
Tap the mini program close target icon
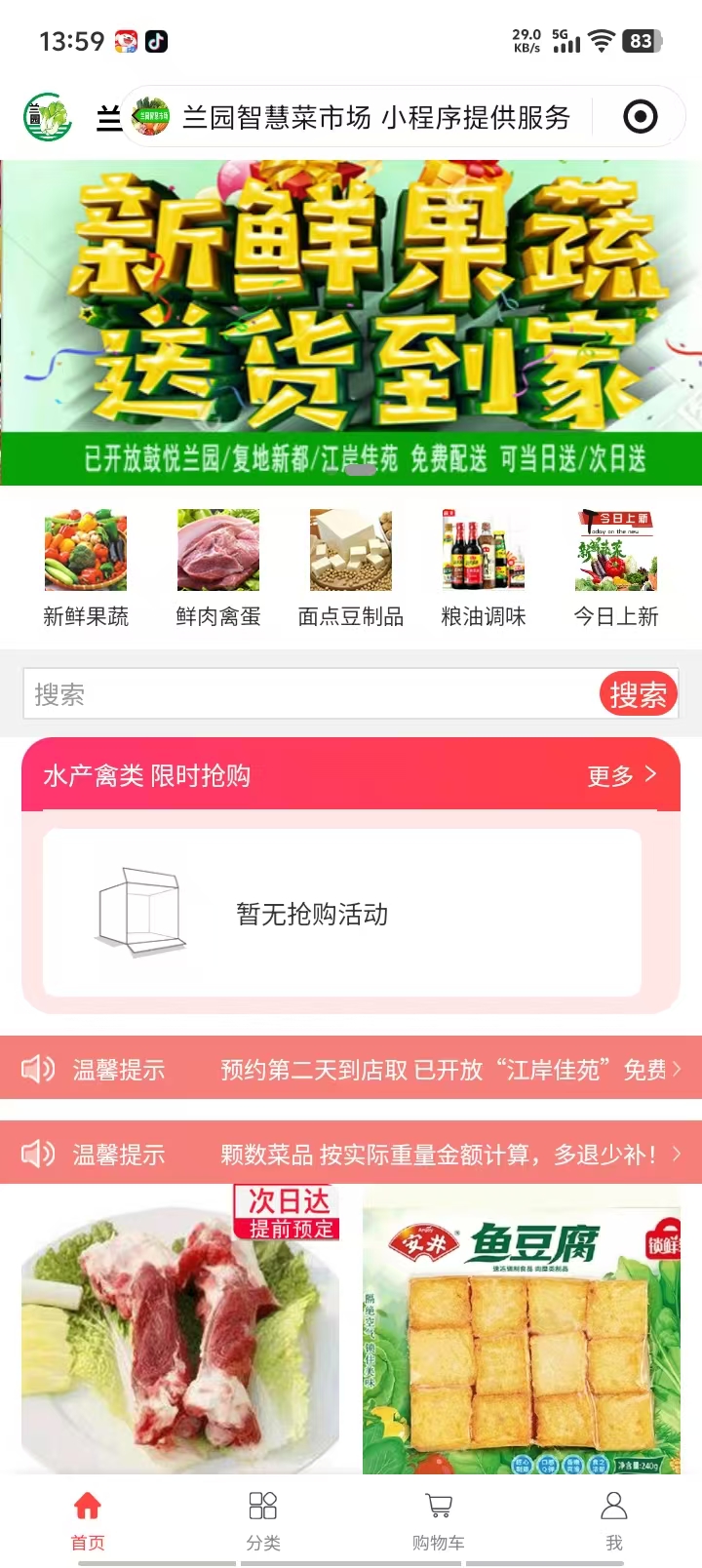click(x=640, y=118)
